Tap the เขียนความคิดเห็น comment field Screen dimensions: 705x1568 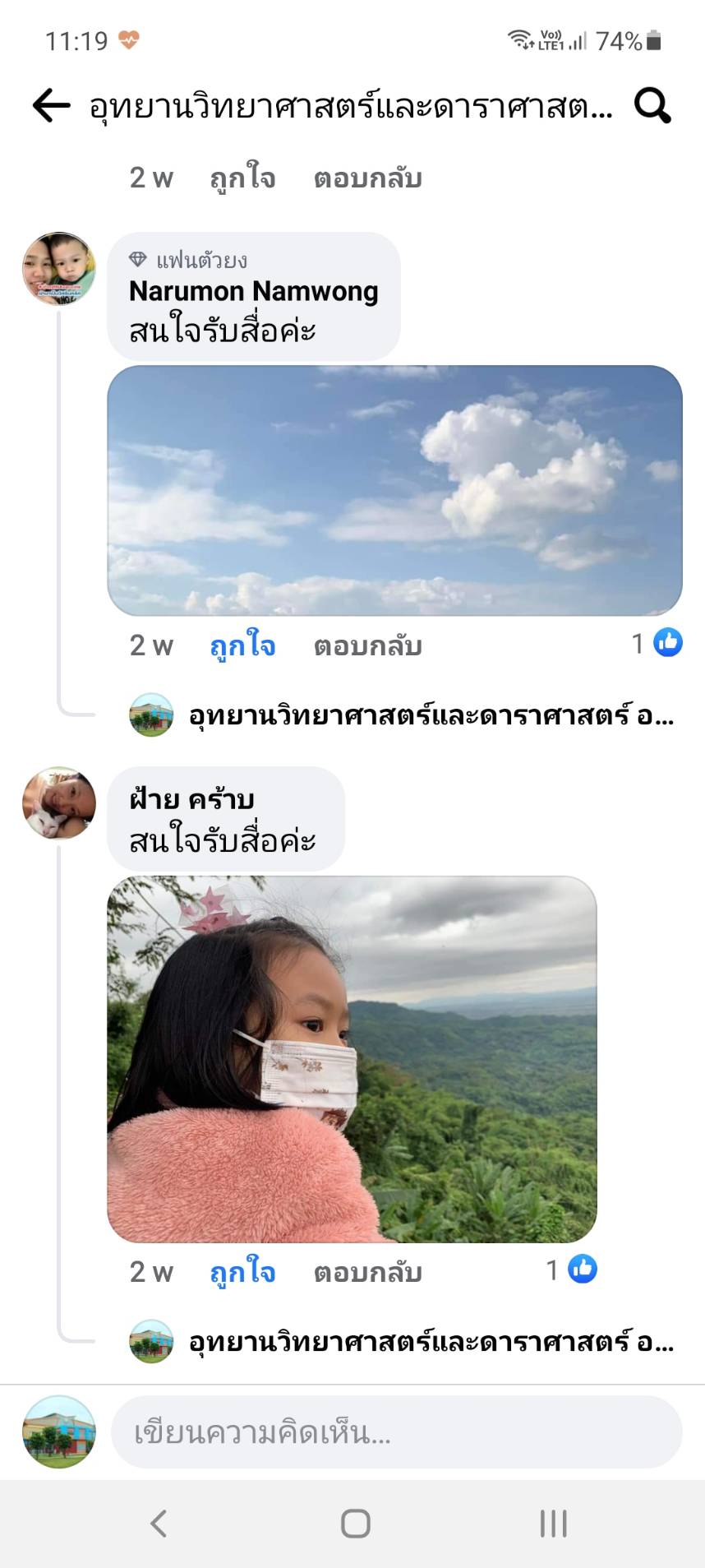(x=397, y=1432)
